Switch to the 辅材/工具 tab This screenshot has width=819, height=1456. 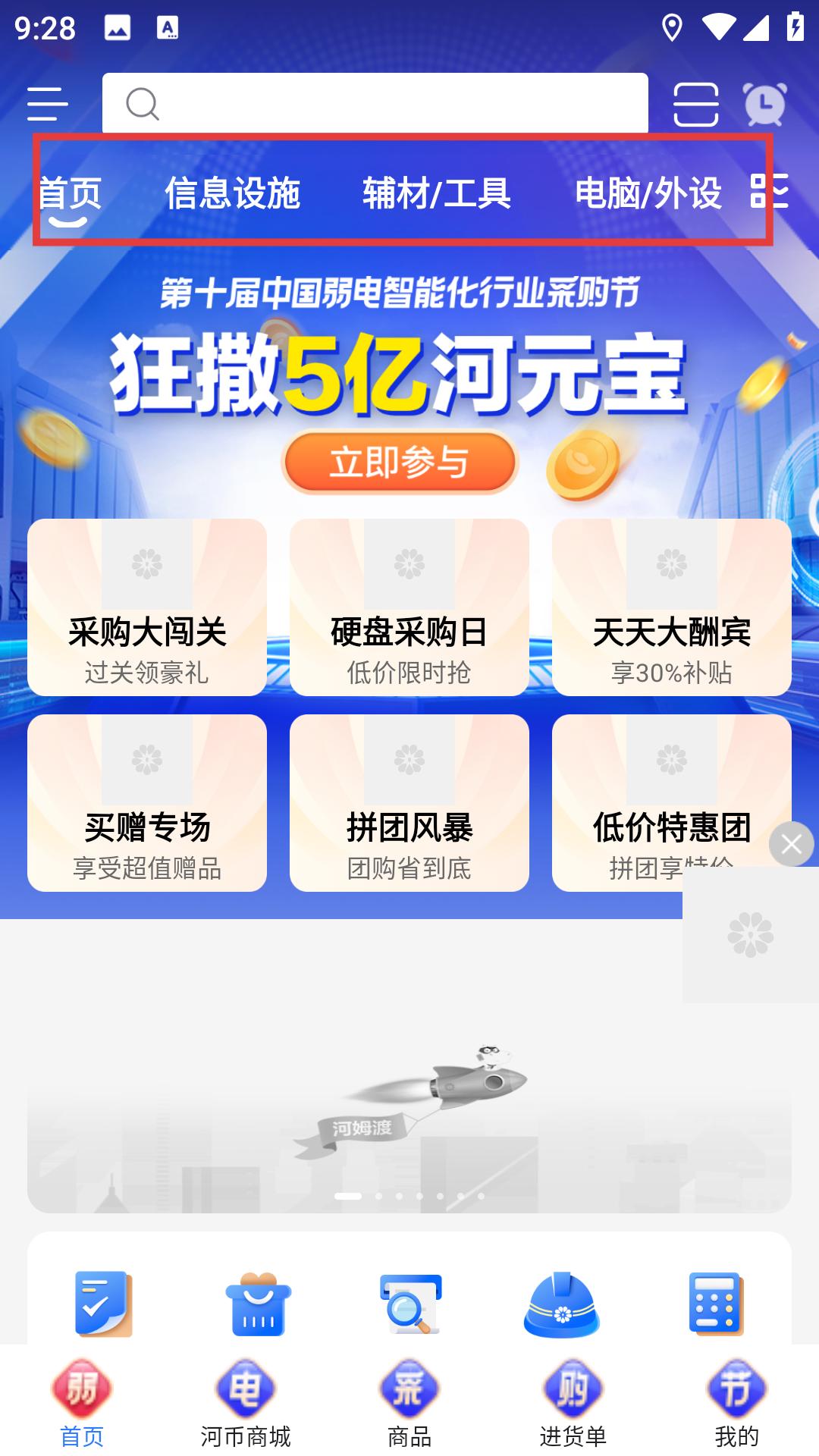pyautogui.click(x=437, y=193)
